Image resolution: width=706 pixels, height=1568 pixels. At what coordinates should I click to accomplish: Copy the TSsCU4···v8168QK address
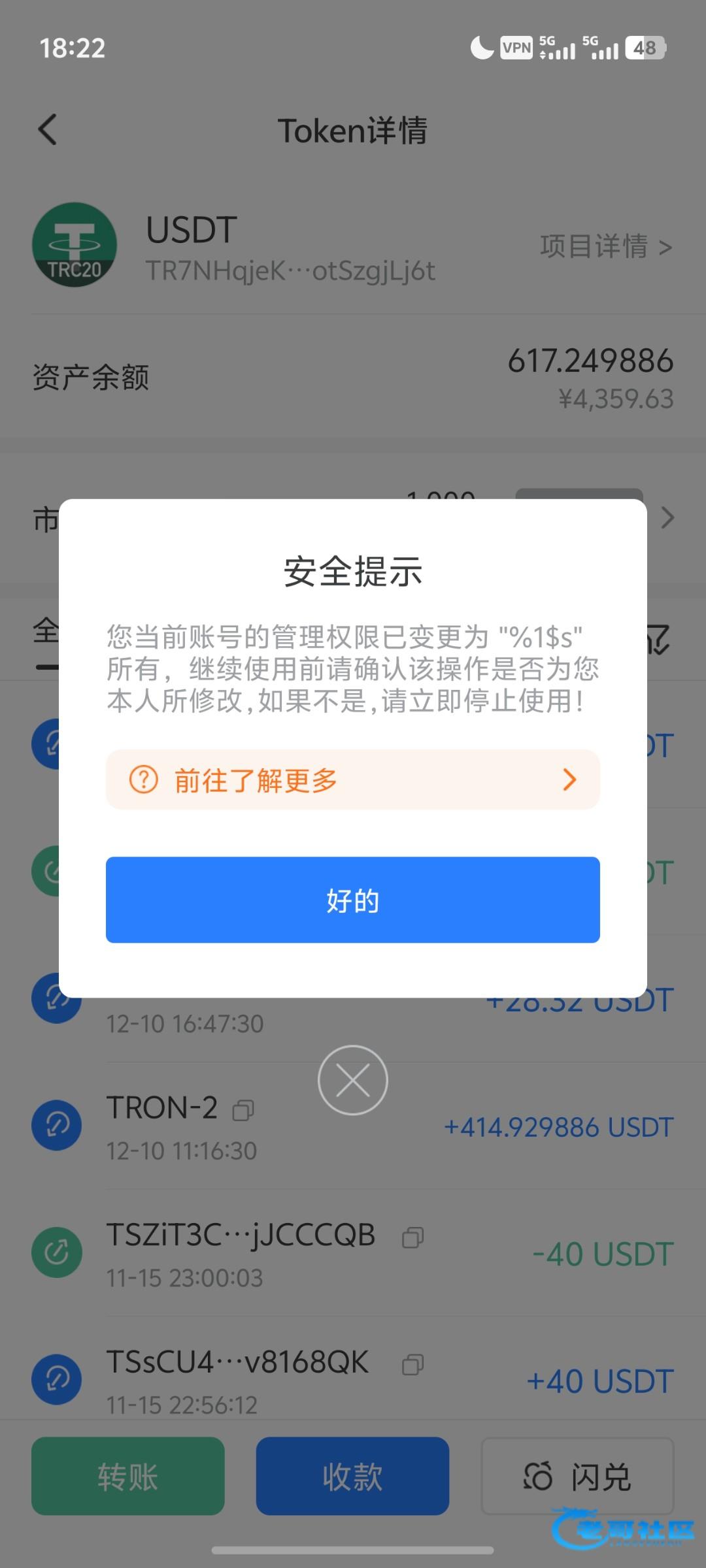pyautogui.click(x=412, y=1364)
